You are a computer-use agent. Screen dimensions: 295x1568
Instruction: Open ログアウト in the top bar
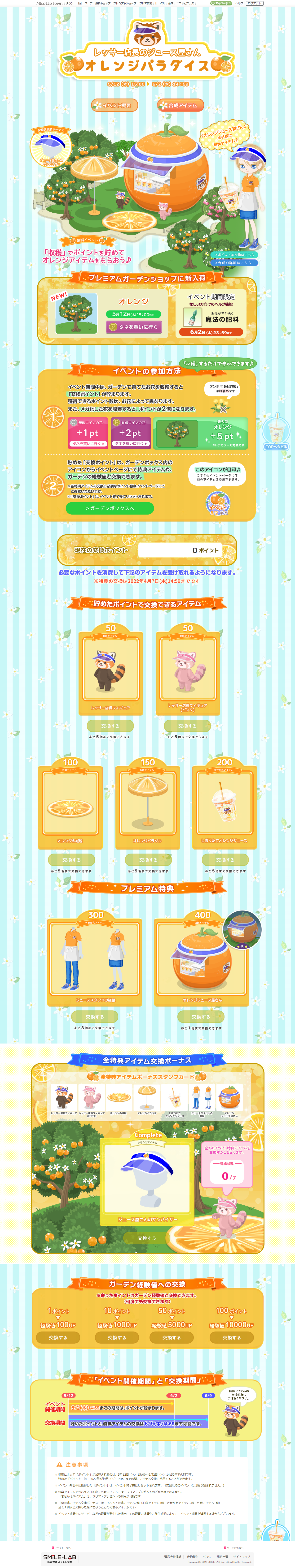click(x=255, y=3)
